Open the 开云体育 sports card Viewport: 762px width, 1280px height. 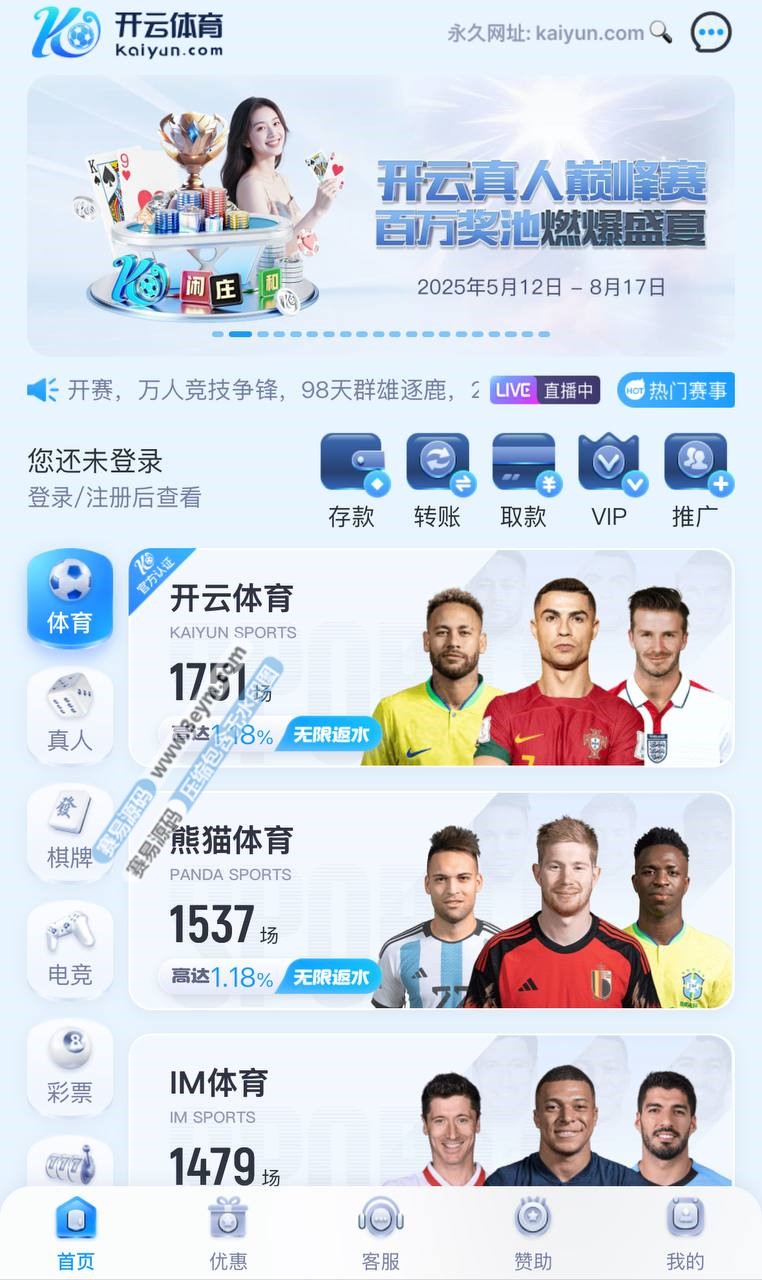pos(431,658)
